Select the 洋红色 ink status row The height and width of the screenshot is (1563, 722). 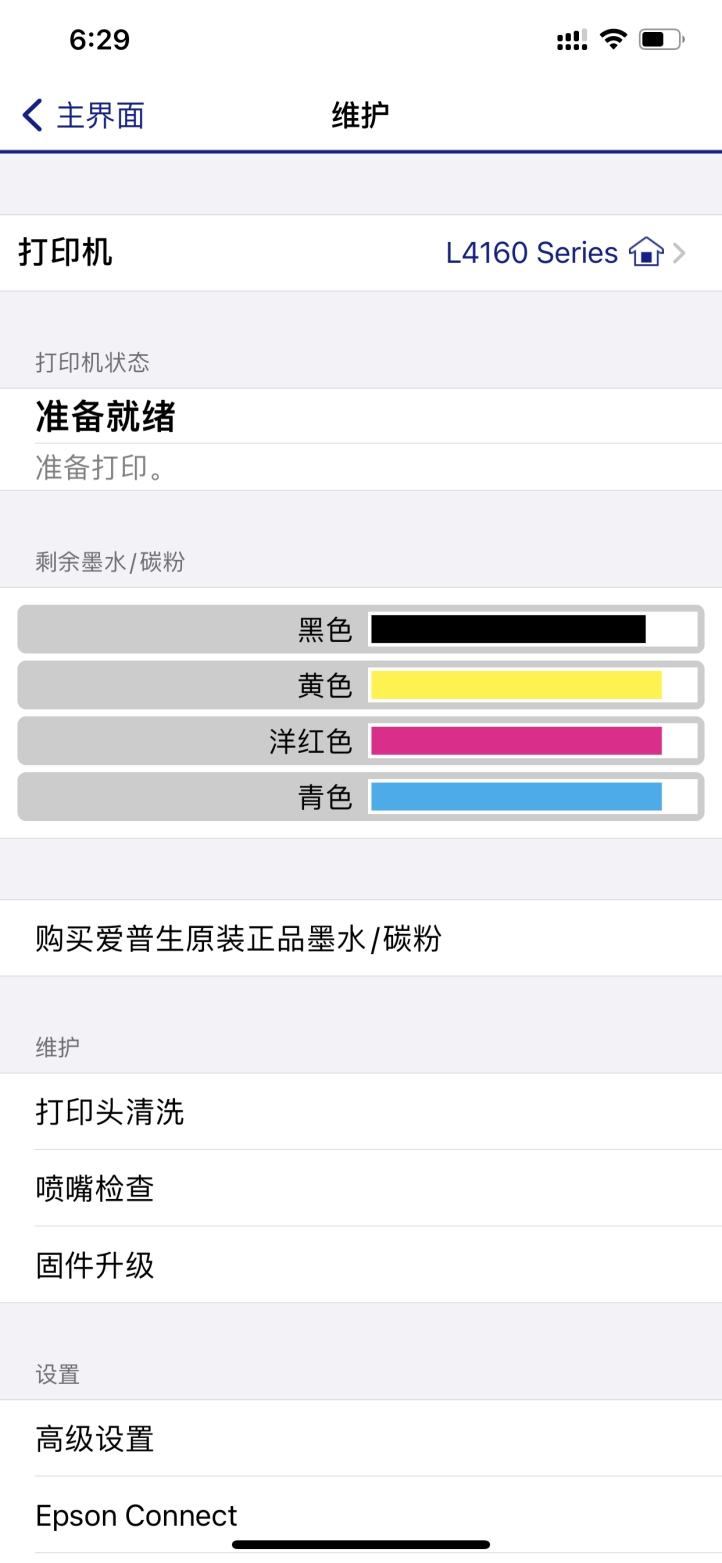coord(360,741)
